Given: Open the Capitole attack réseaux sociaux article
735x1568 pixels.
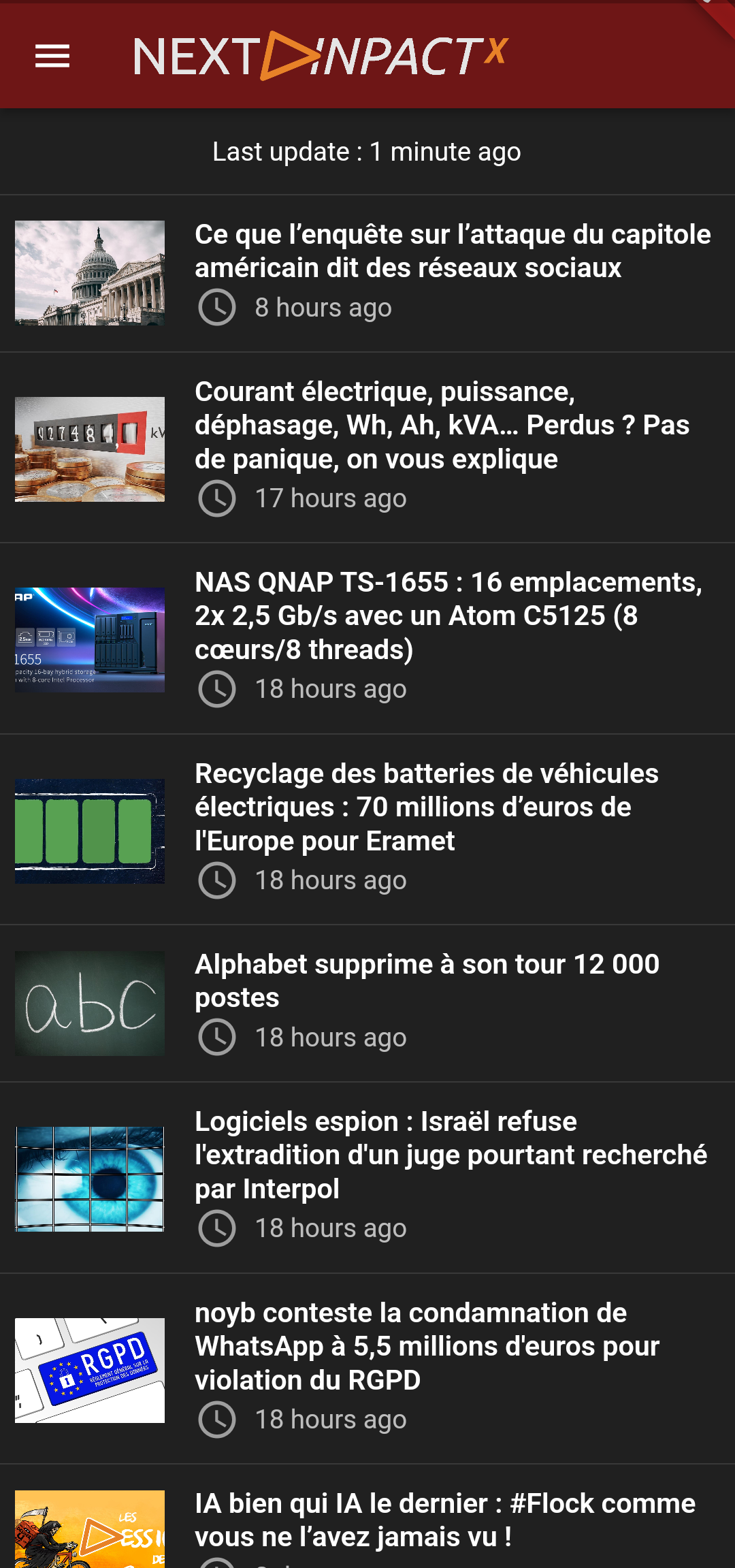Looking at the screenshot, I should click(452, 251).
